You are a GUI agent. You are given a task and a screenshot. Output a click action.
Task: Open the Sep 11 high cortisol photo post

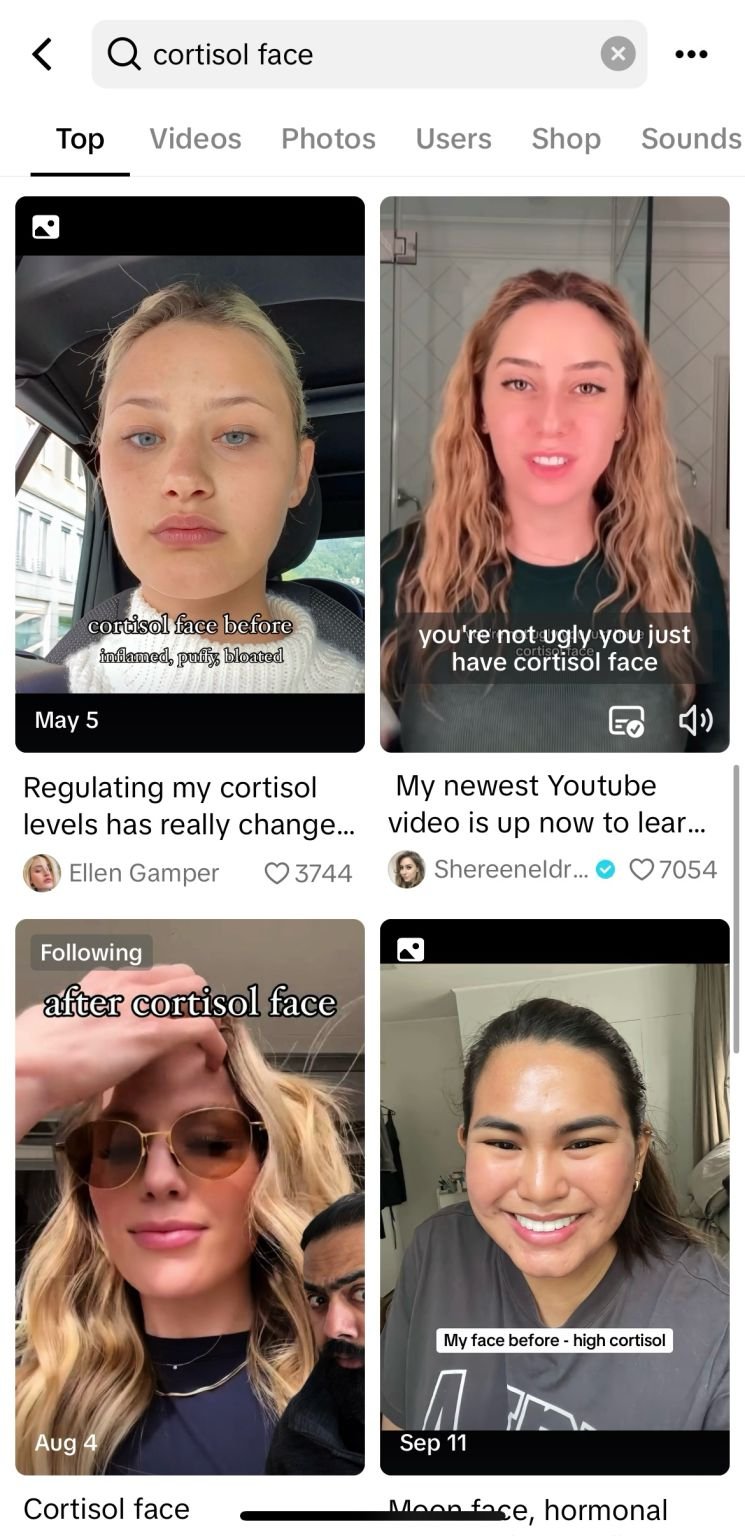click(555, 1197)
